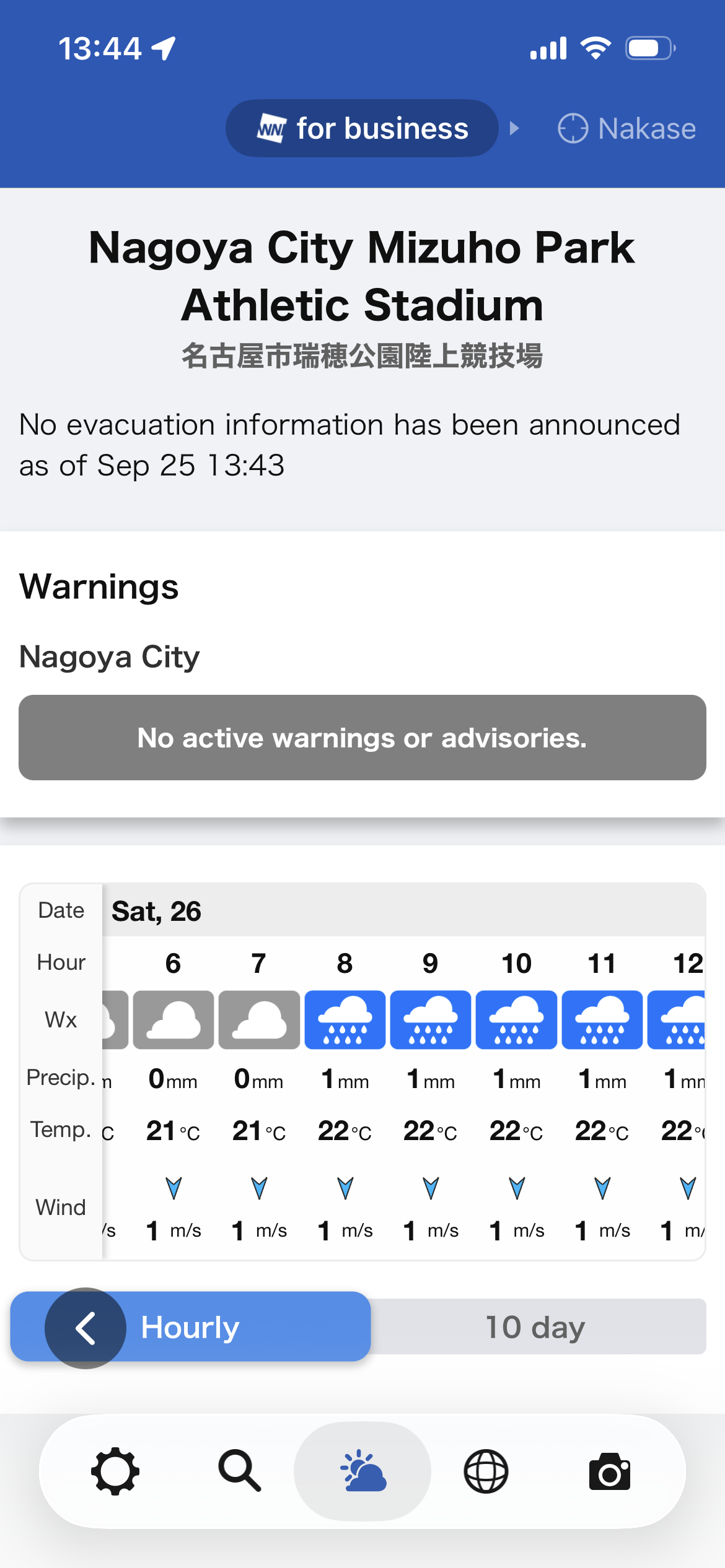The height and width of the screenshot is (1568, 725).
Task: Open the "for business" button
Action: [x=362, y=128]
